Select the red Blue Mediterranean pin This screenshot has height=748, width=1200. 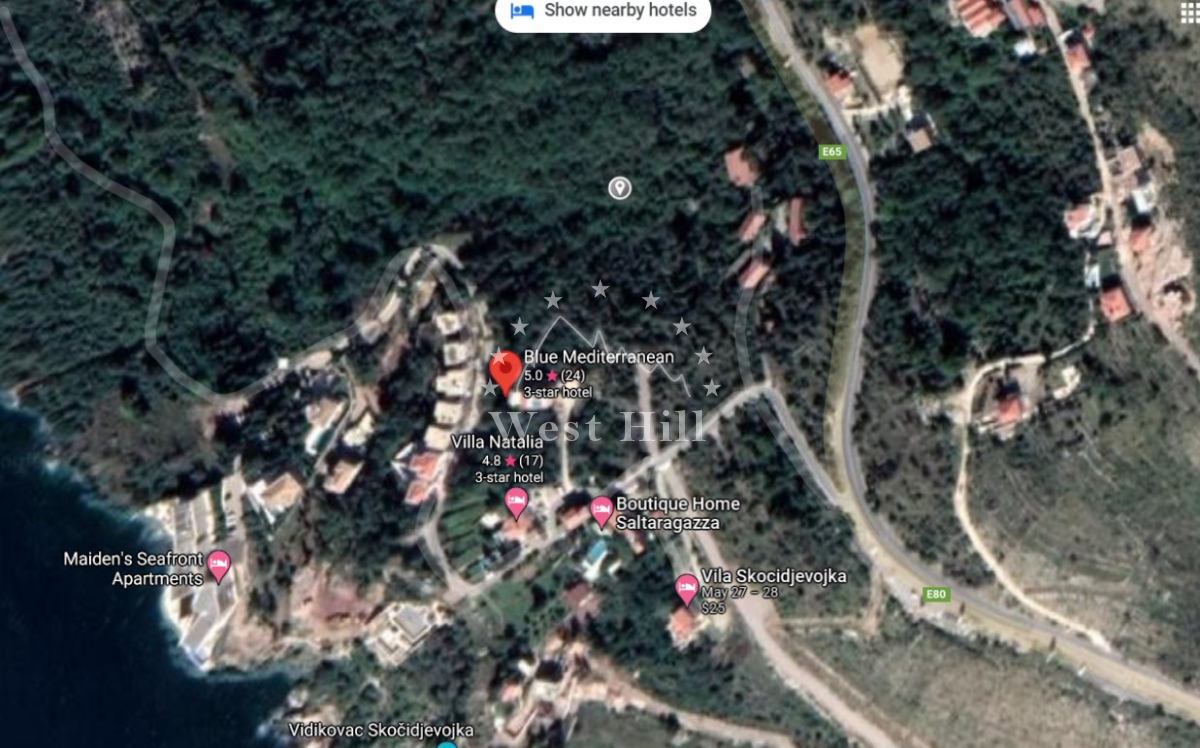click(504, 371)
